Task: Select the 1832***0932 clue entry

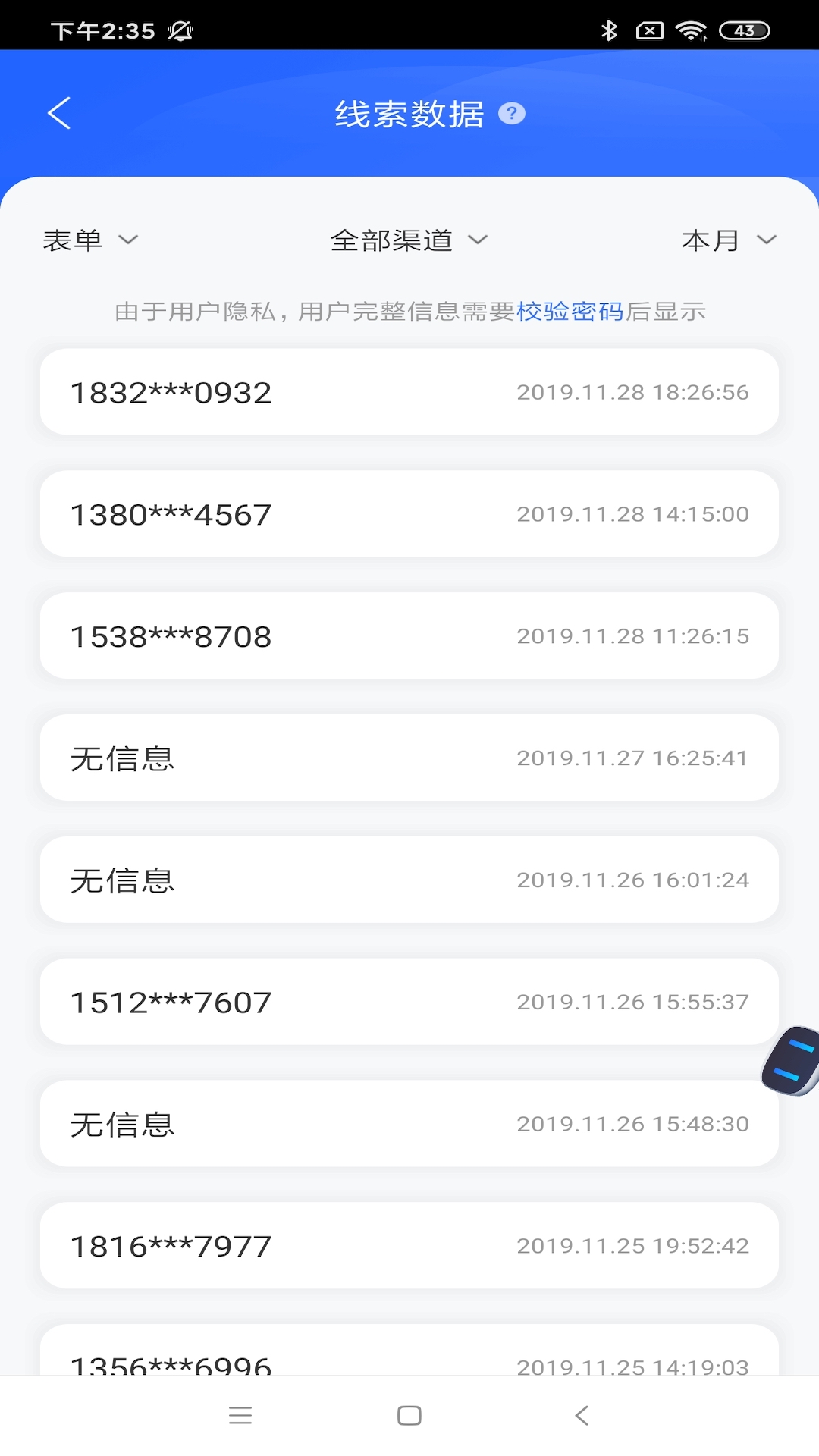Action: (x=409, y=391)
